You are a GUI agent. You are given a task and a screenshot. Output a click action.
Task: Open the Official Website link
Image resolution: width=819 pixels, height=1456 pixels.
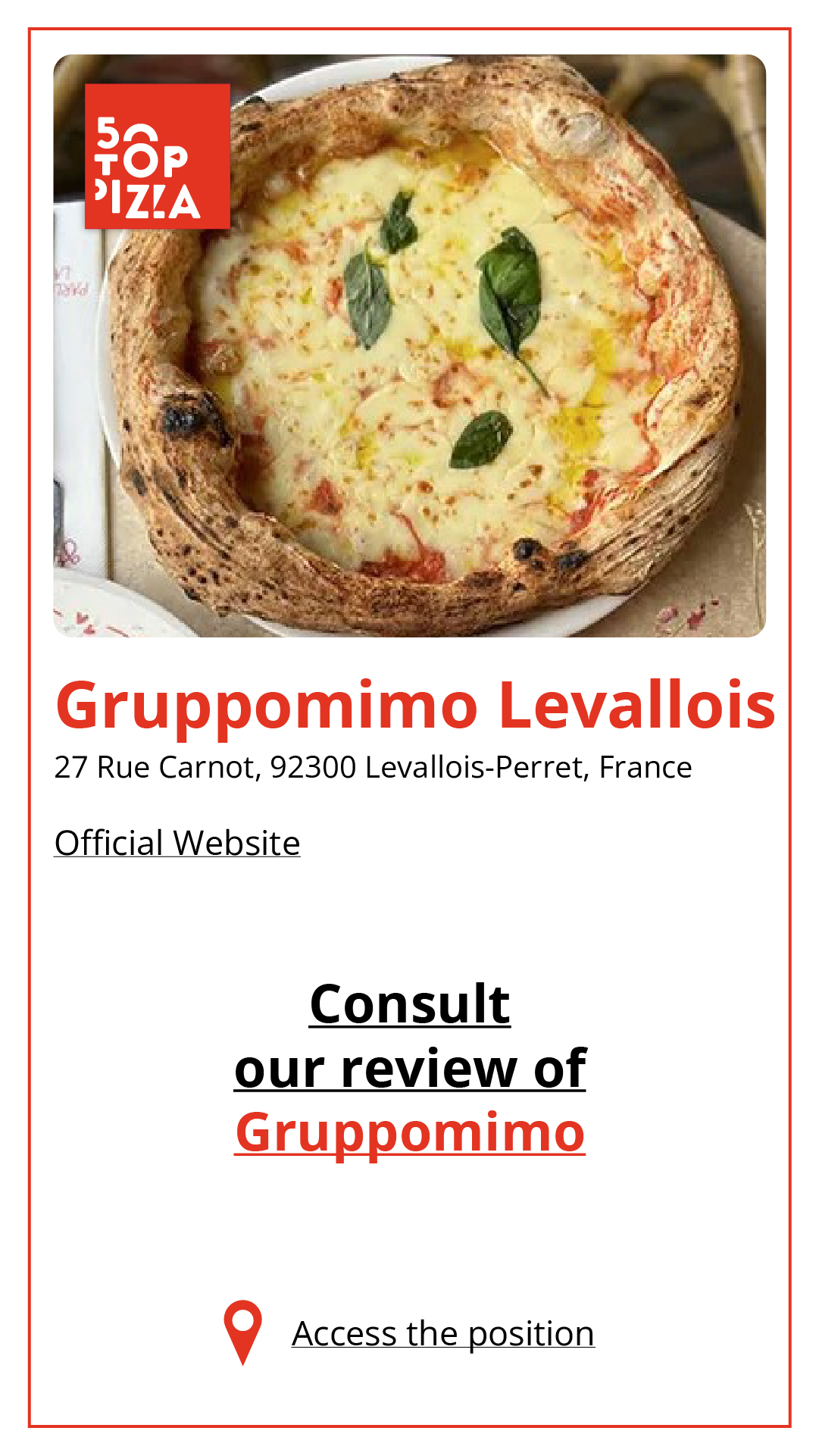point(177,844)
